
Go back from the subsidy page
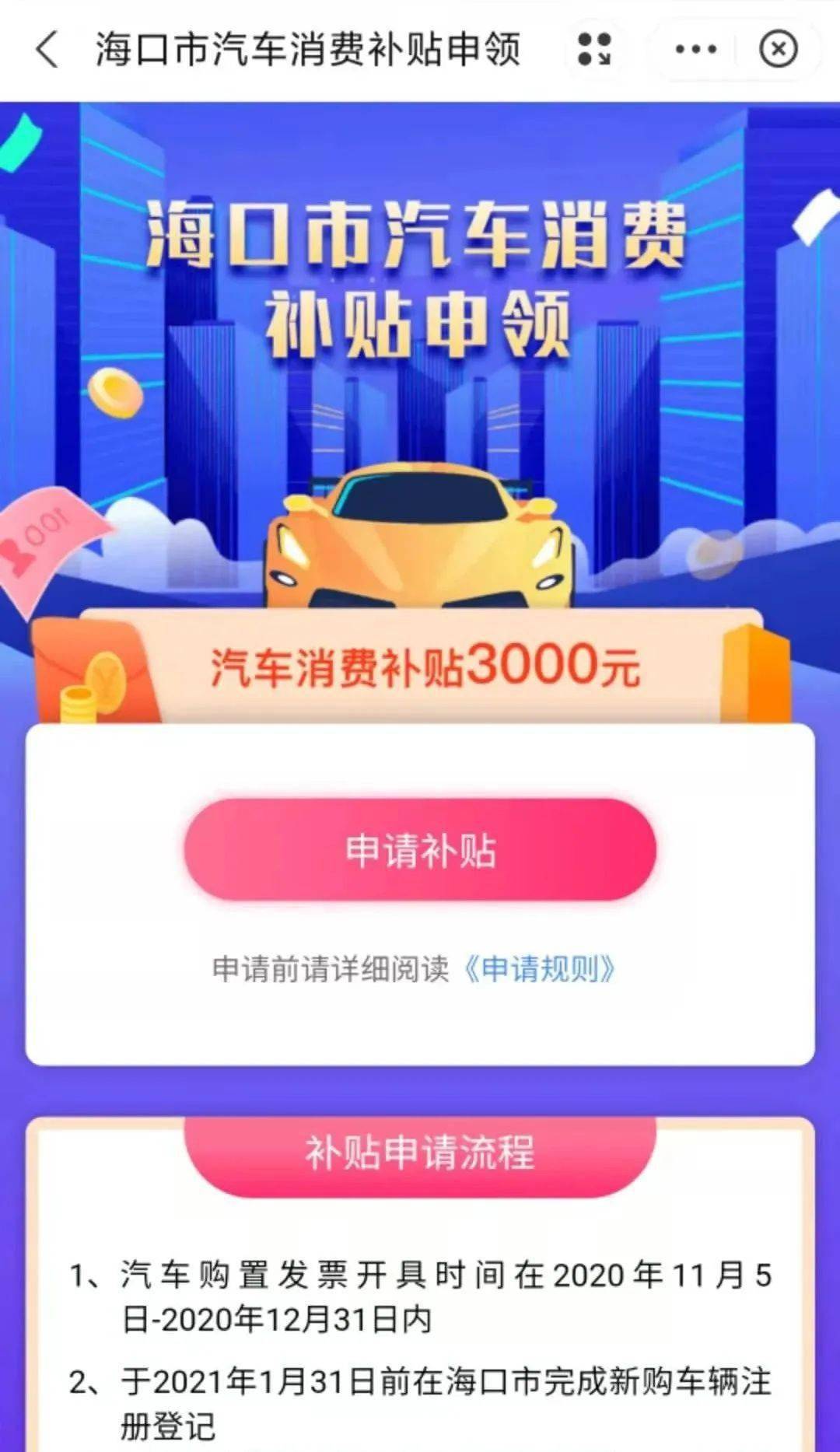click(x=47, y=49)
